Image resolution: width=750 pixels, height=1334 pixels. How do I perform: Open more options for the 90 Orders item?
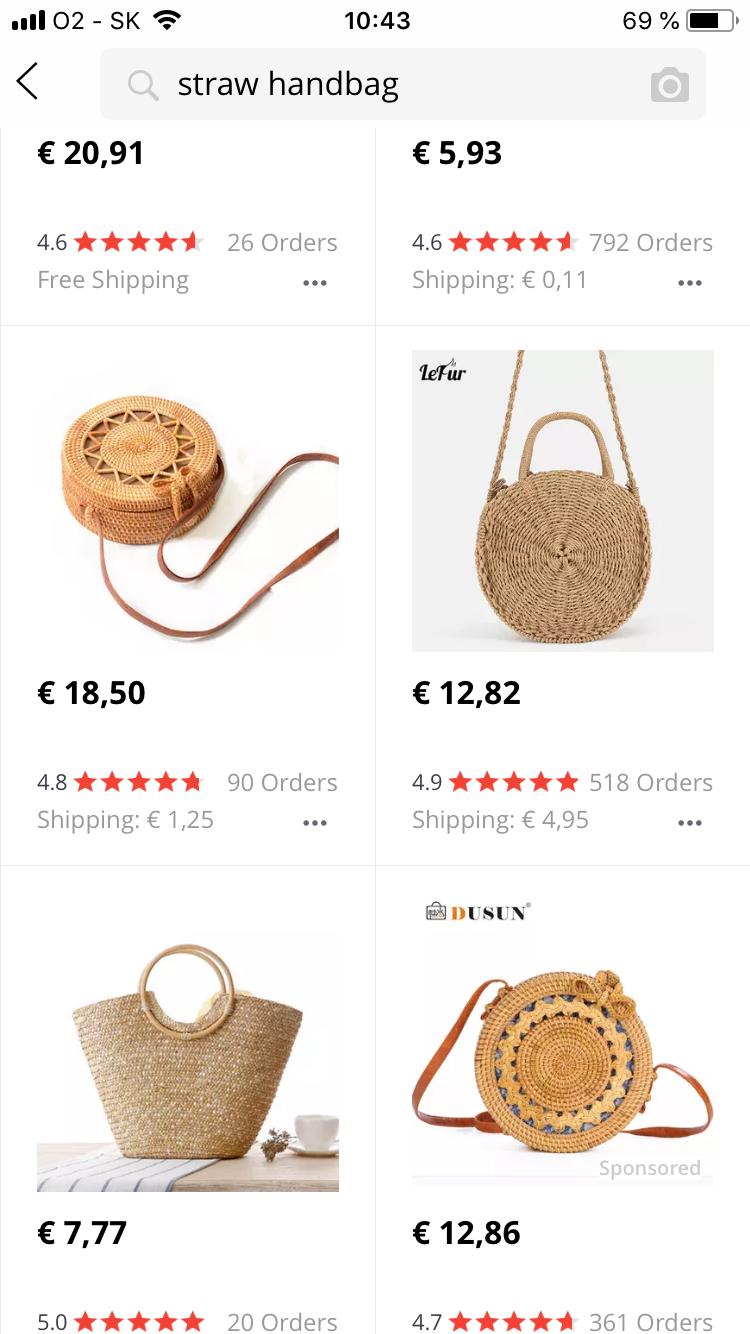coord(315,823)
